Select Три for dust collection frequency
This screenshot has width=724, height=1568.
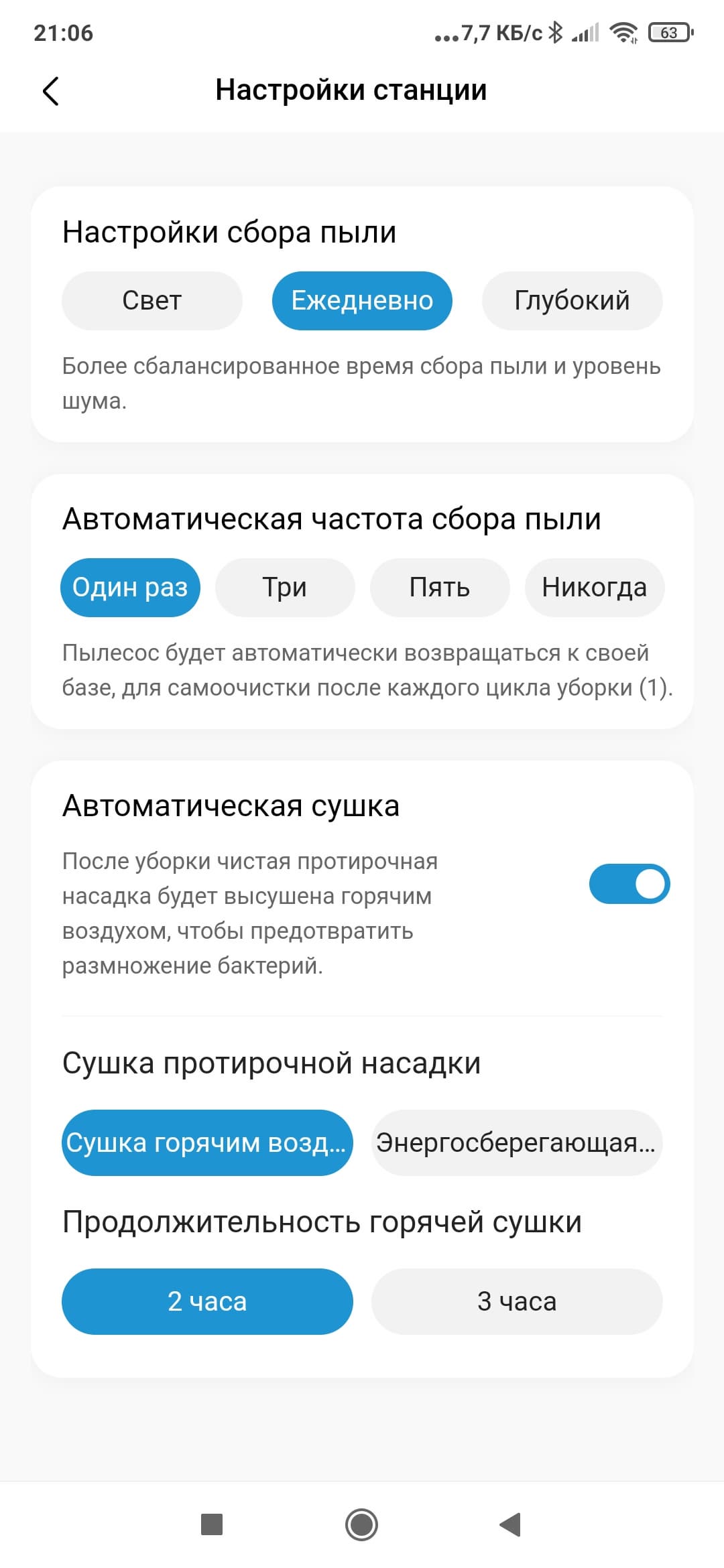point(285,588)
